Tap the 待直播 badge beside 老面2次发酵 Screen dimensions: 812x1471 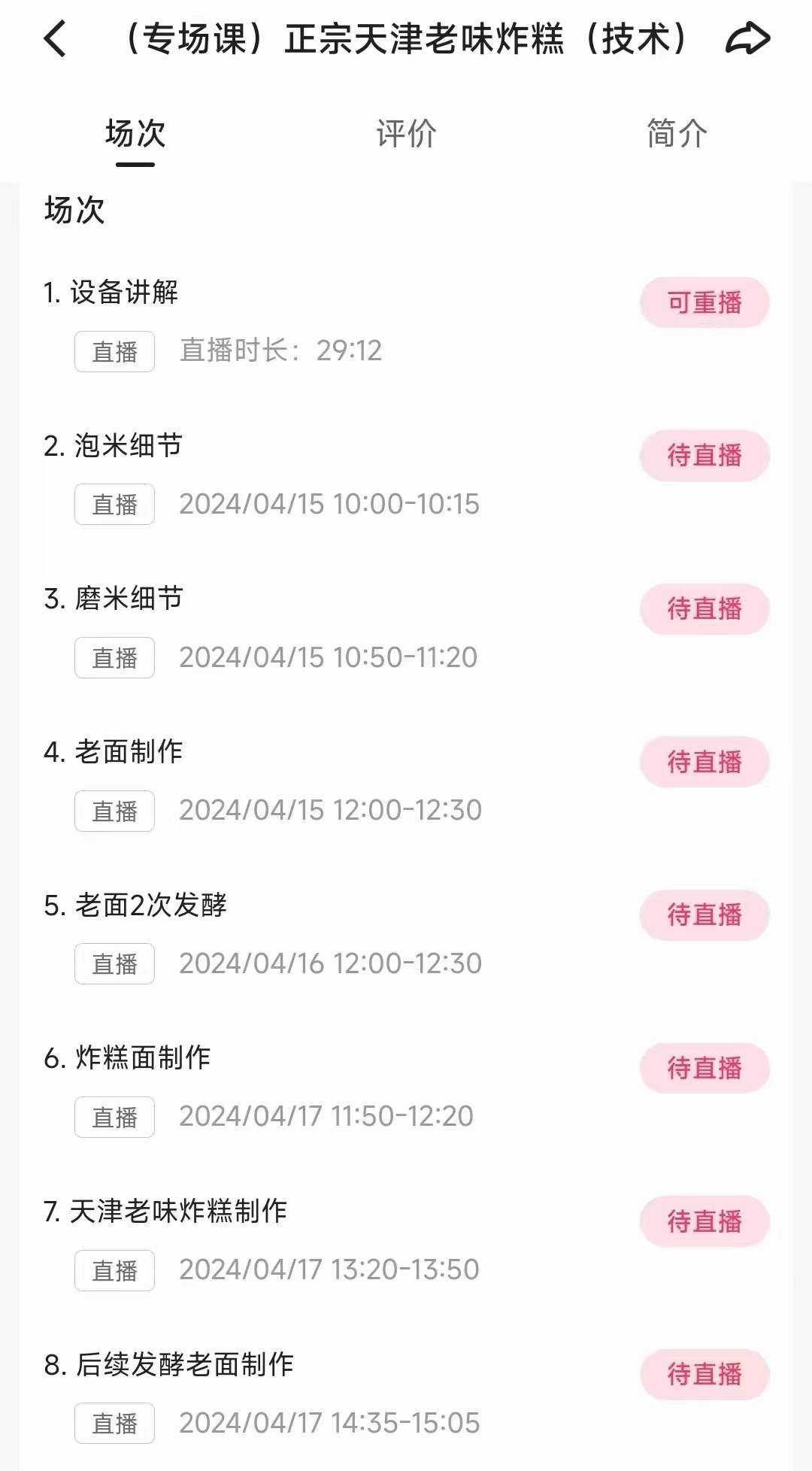[x=704, y=914]
